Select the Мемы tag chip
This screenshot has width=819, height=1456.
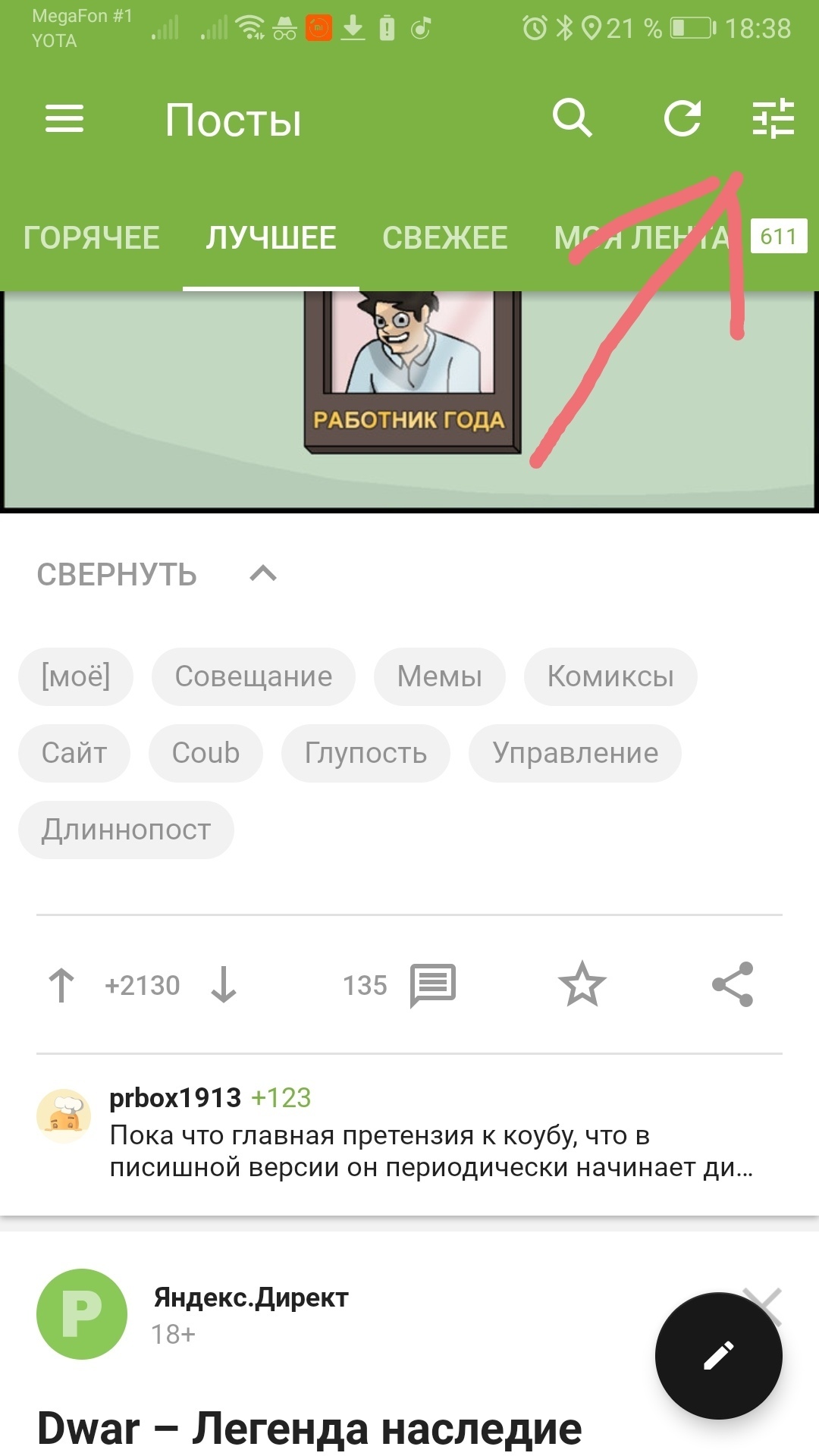point(439,676)
